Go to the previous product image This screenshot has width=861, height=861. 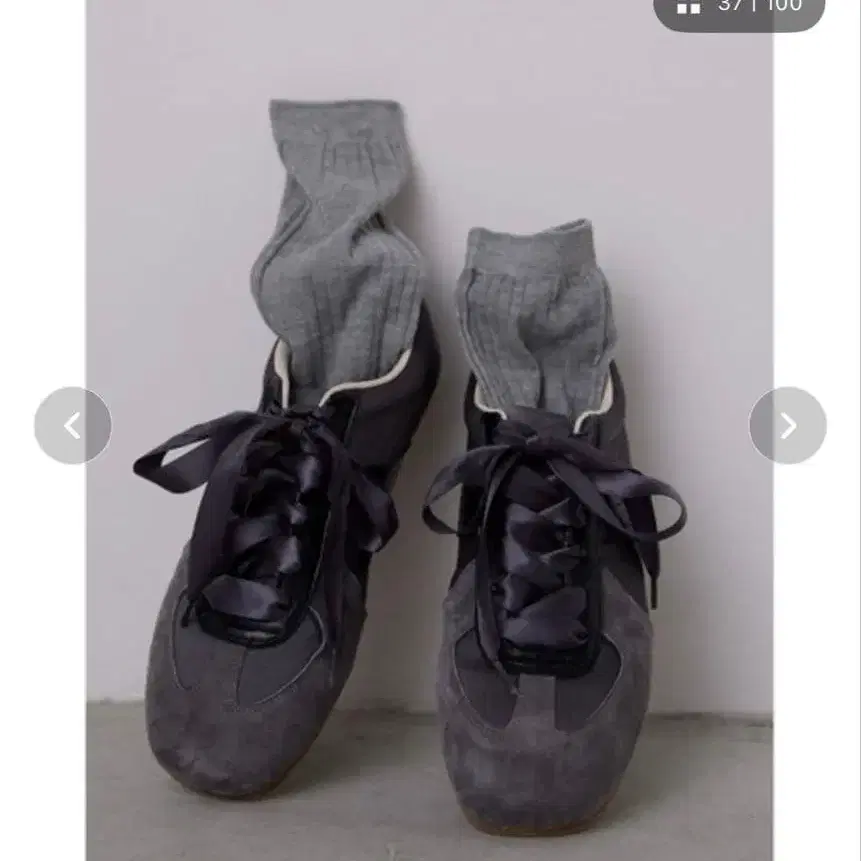point(72,425)
